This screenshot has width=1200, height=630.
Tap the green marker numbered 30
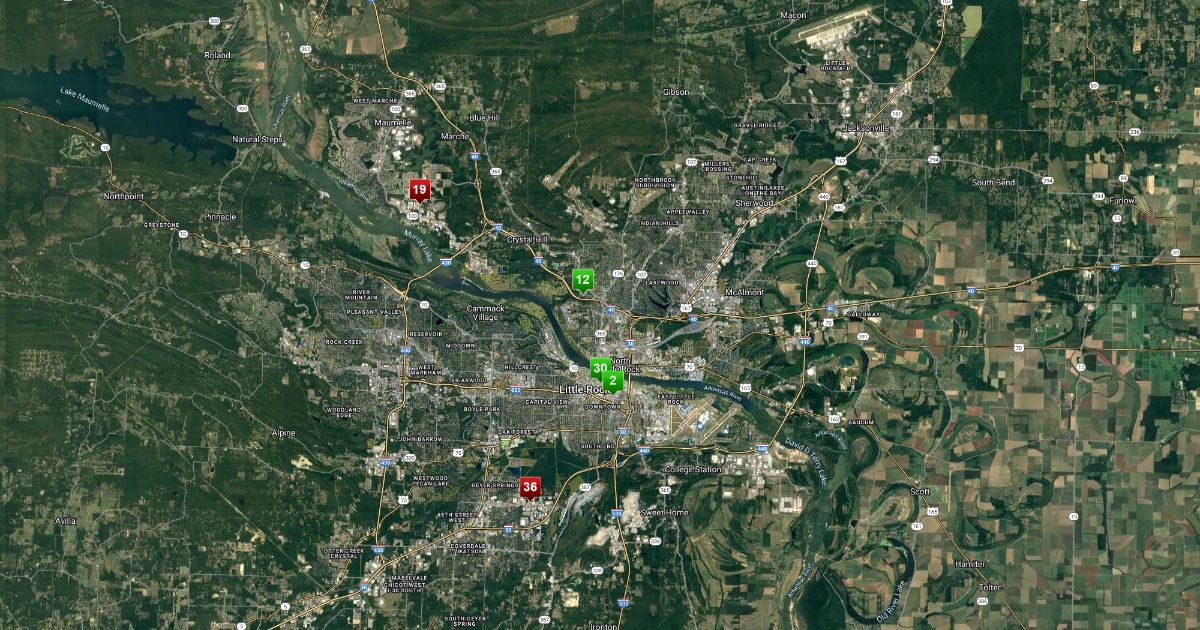tap(598, 368)
